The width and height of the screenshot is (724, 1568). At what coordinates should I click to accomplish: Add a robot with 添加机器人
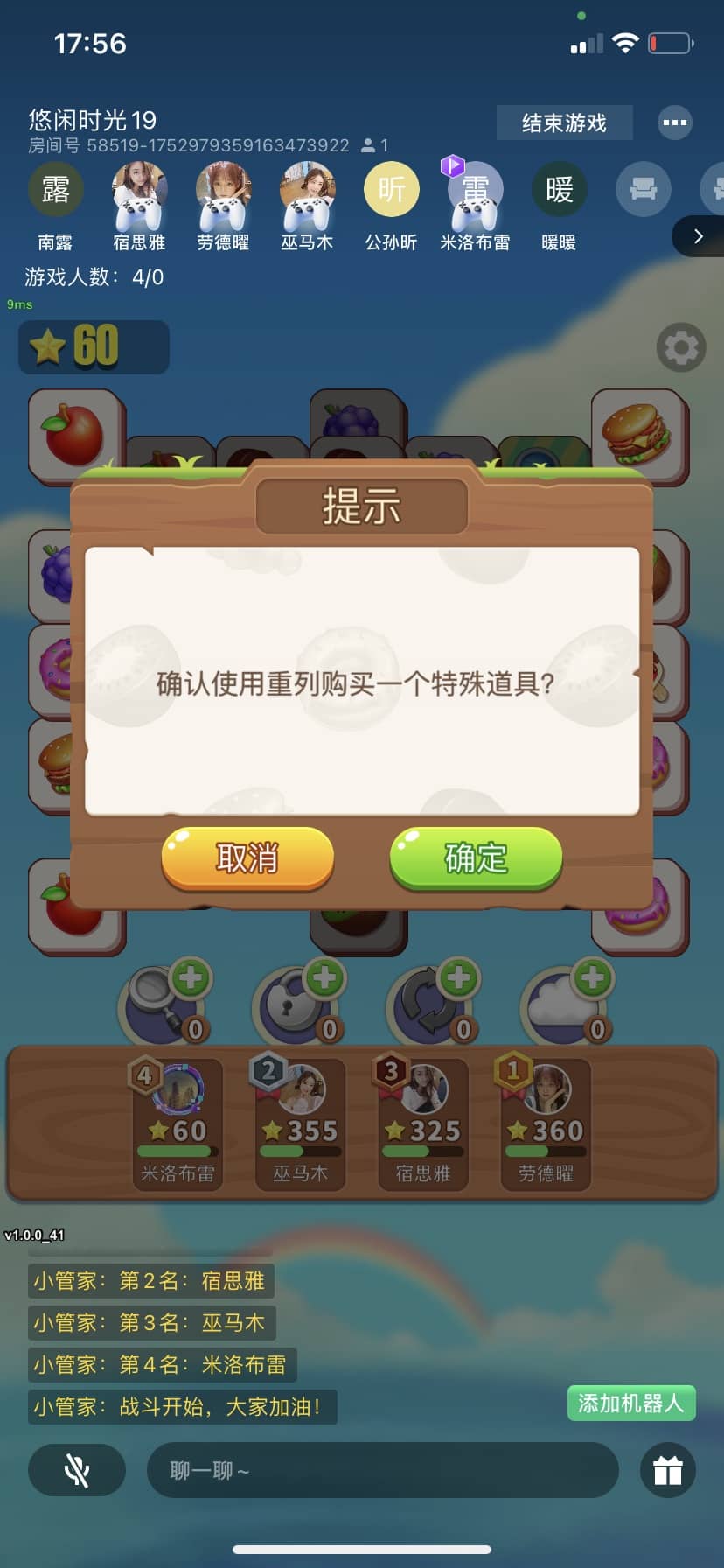(630, 1403)
